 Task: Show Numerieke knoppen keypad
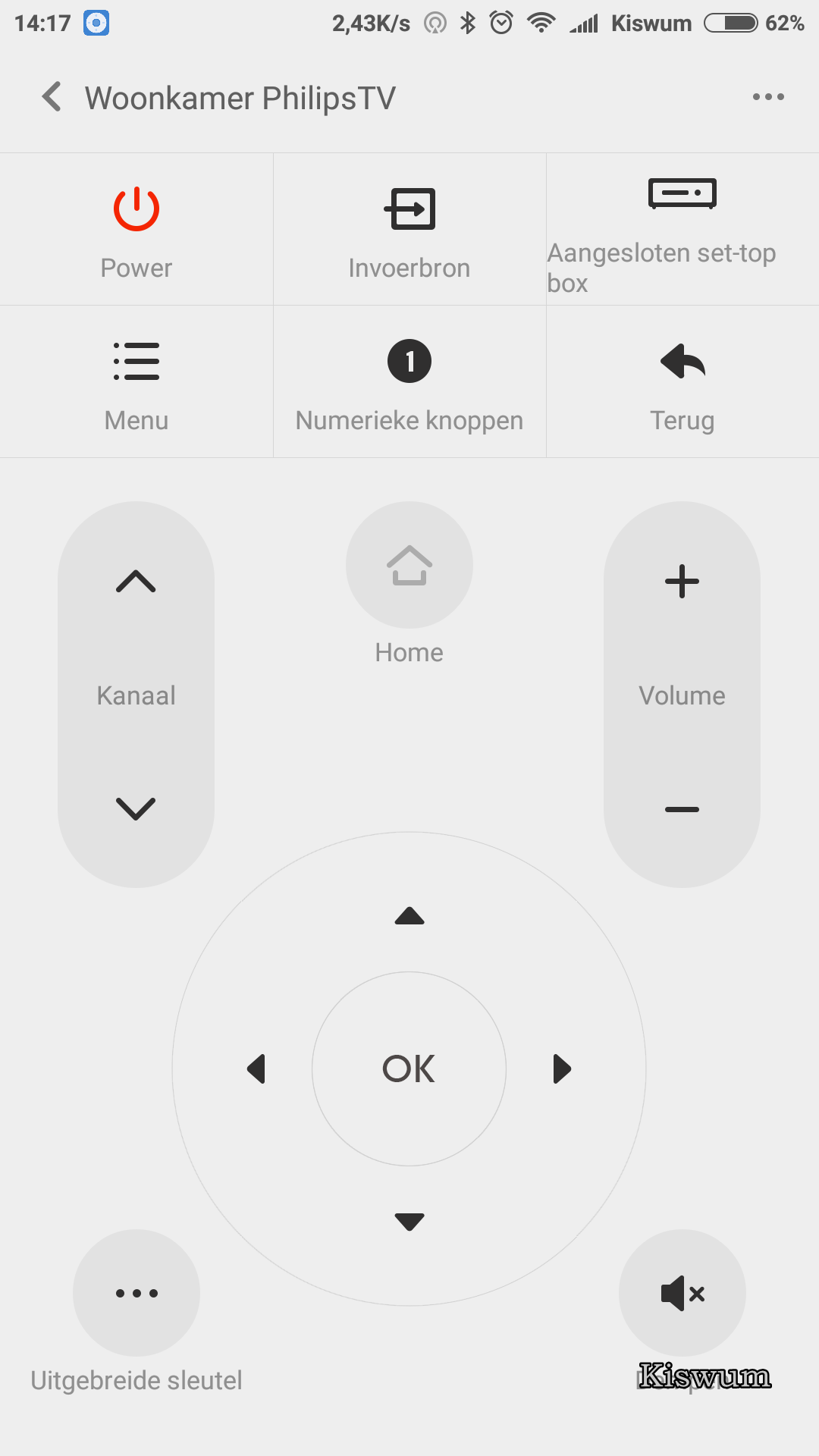pyautogui.click(x=409, y=381)
